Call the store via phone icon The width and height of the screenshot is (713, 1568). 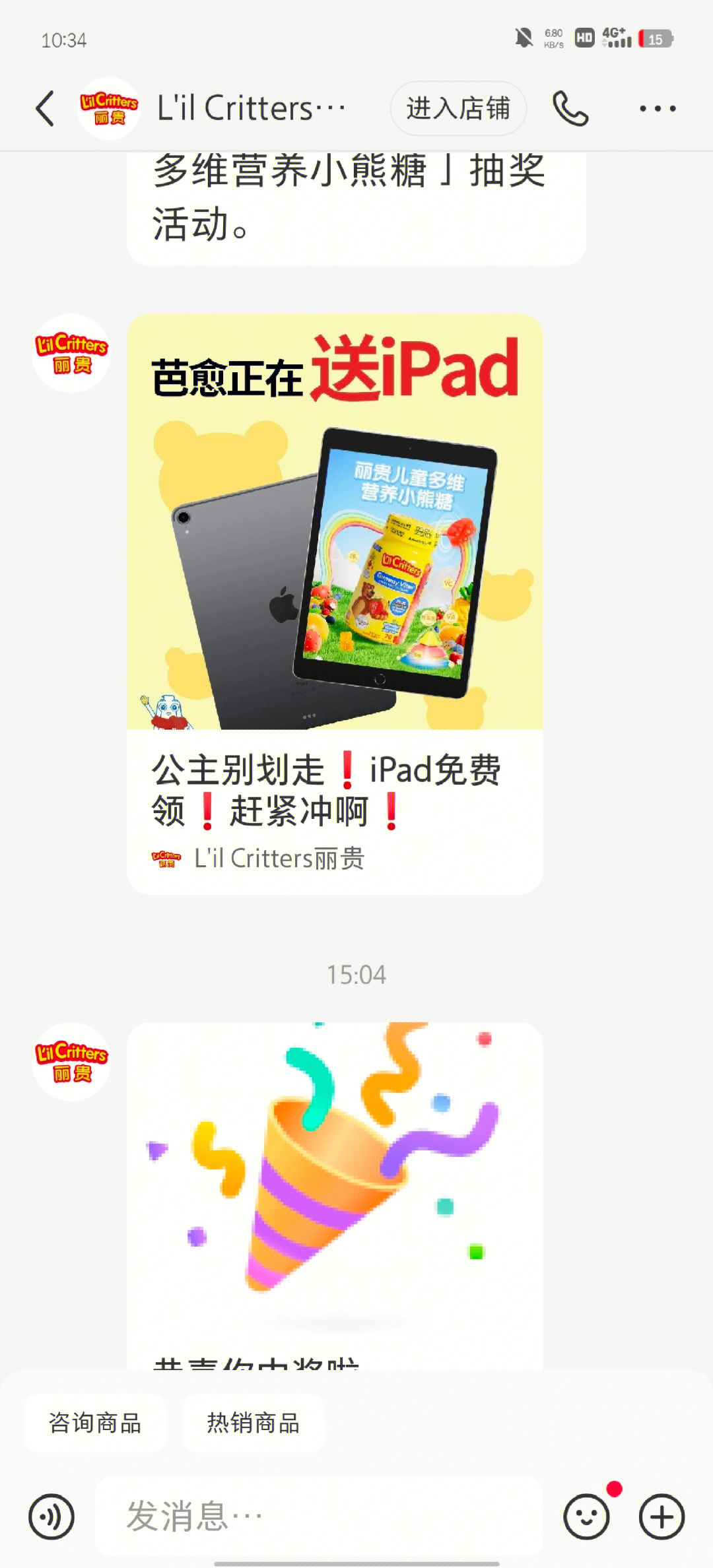click(570, 109)
